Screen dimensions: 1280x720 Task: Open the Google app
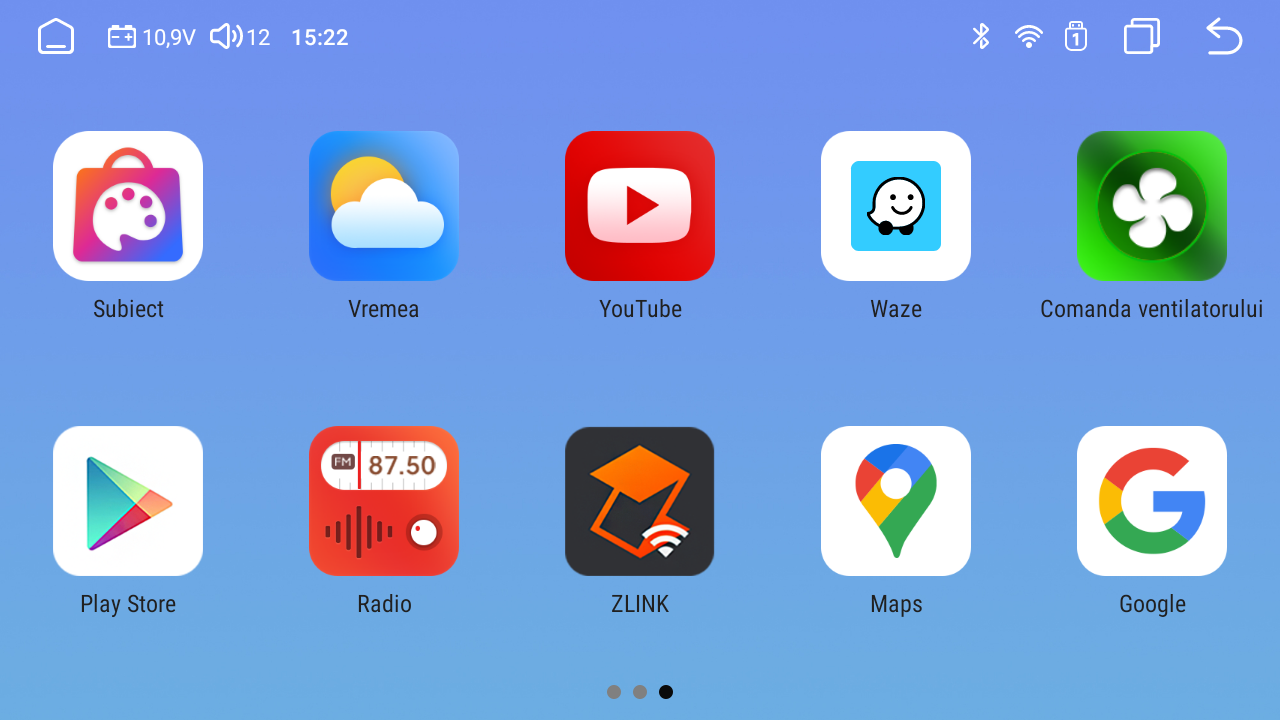(1152, 501)
